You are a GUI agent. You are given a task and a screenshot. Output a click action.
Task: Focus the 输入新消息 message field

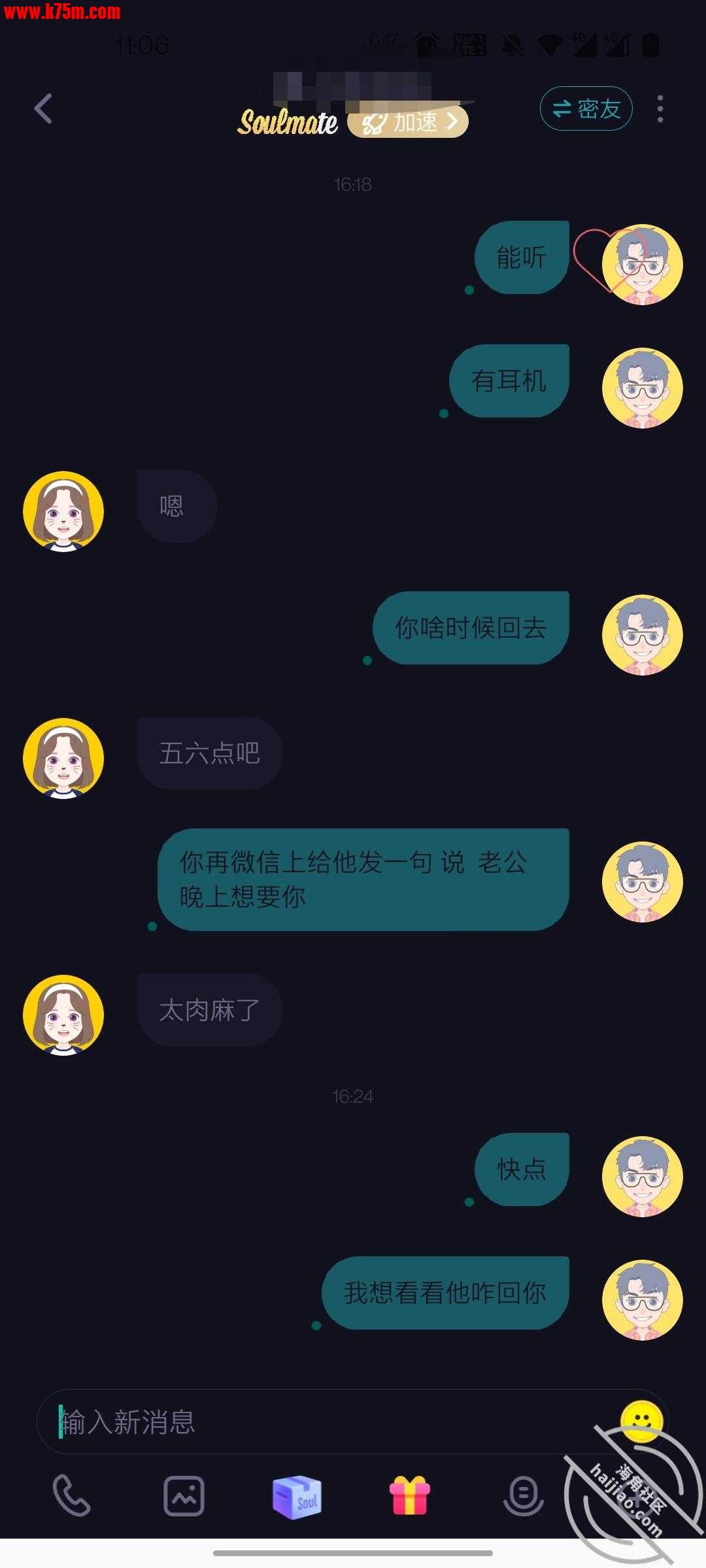(x=327, y=1422)
